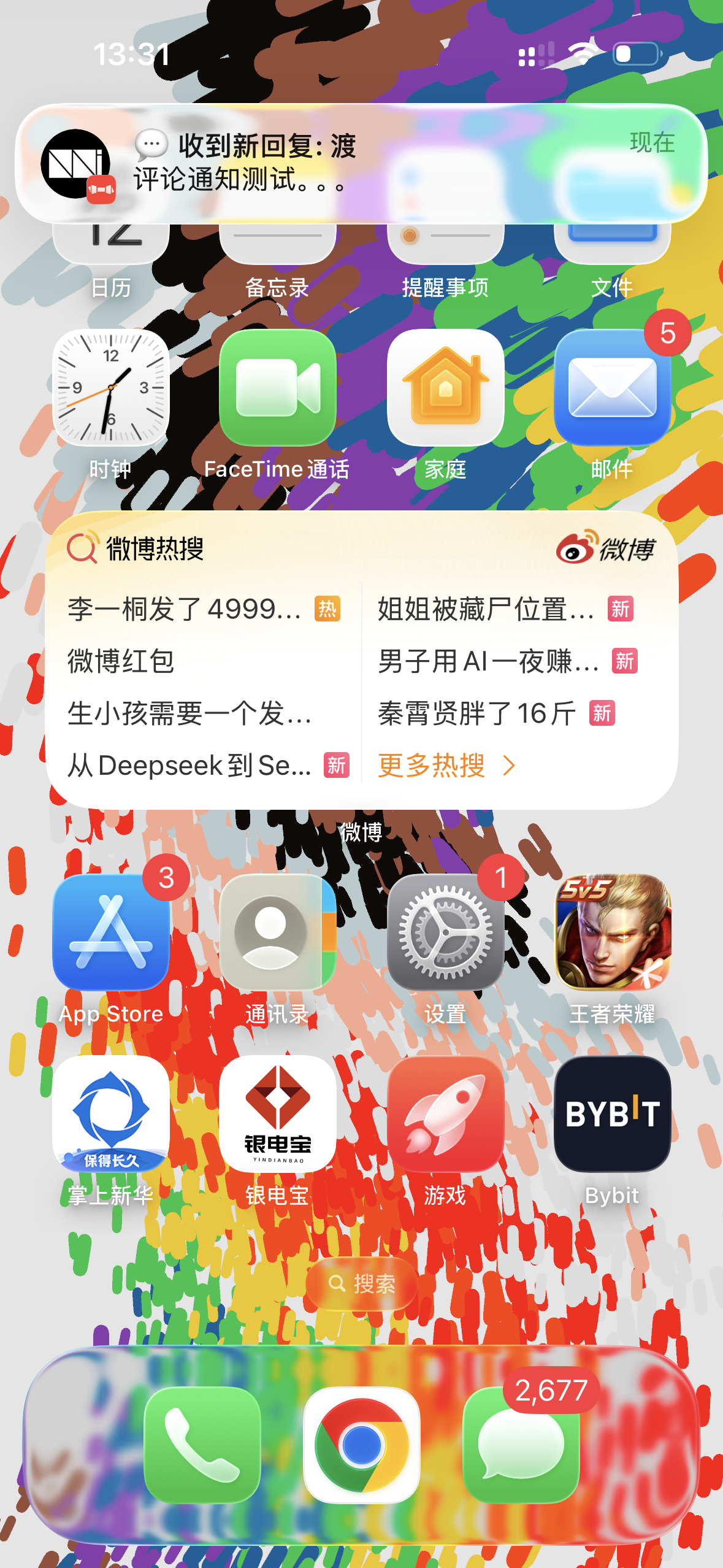
Task: Open the Mail app with 5 unread
Action: (x=612, y=388)
